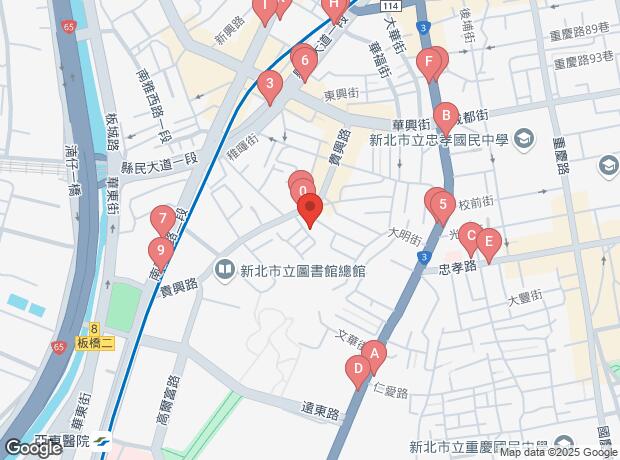The image size is (620, 460).
Task: Select marker A near 仁愛路
Action: [373, 353]
